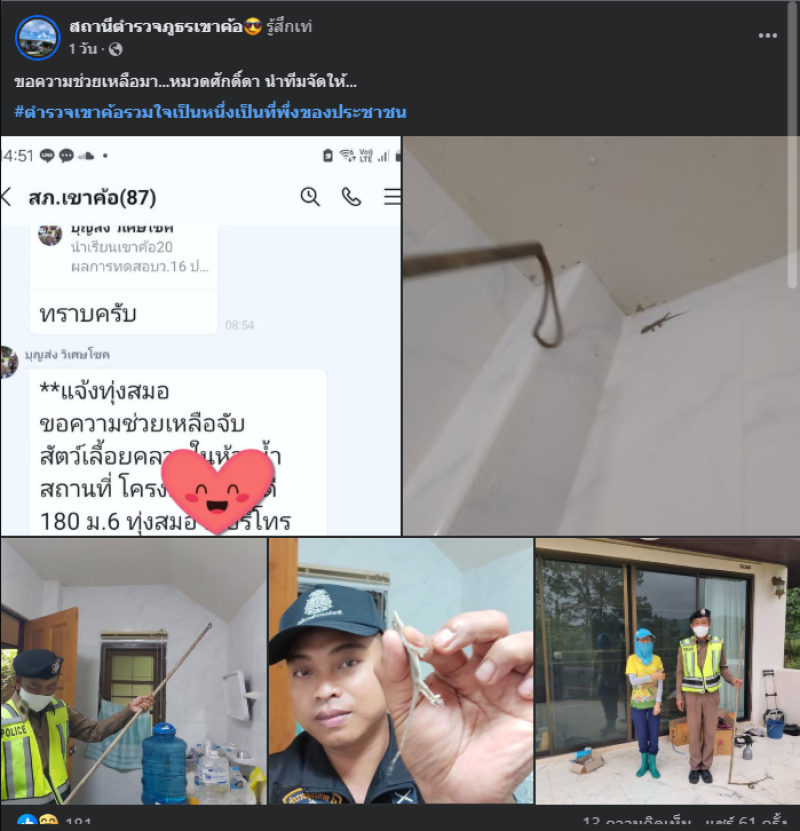
Task: Open the สถานีตำรวจภูธรเขาค้อ profile picture
Action: [38, 37]
